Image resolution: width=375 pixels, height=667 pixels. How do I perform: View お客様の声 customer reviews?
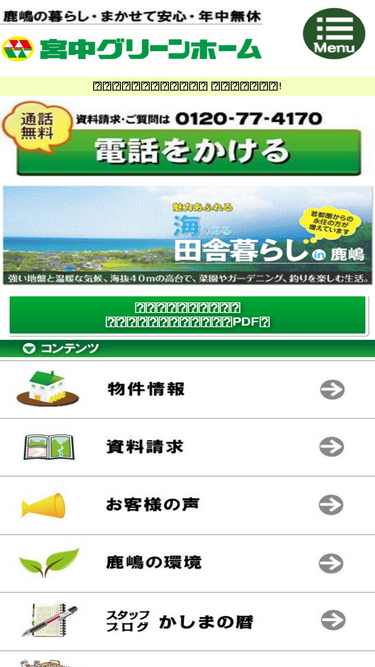point(188,505)
